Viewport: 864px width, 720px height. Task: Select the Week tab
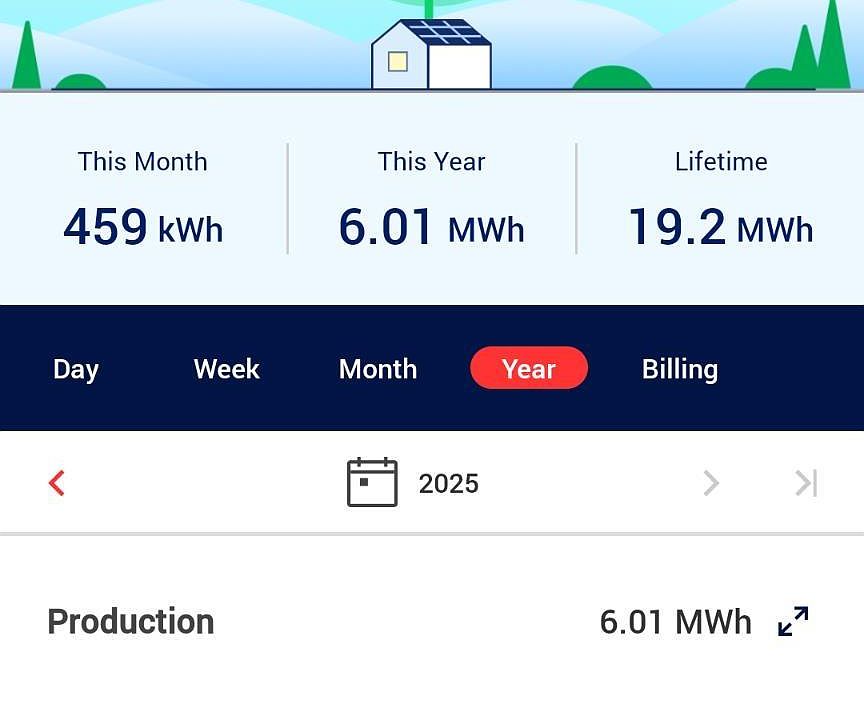point(227,369)
